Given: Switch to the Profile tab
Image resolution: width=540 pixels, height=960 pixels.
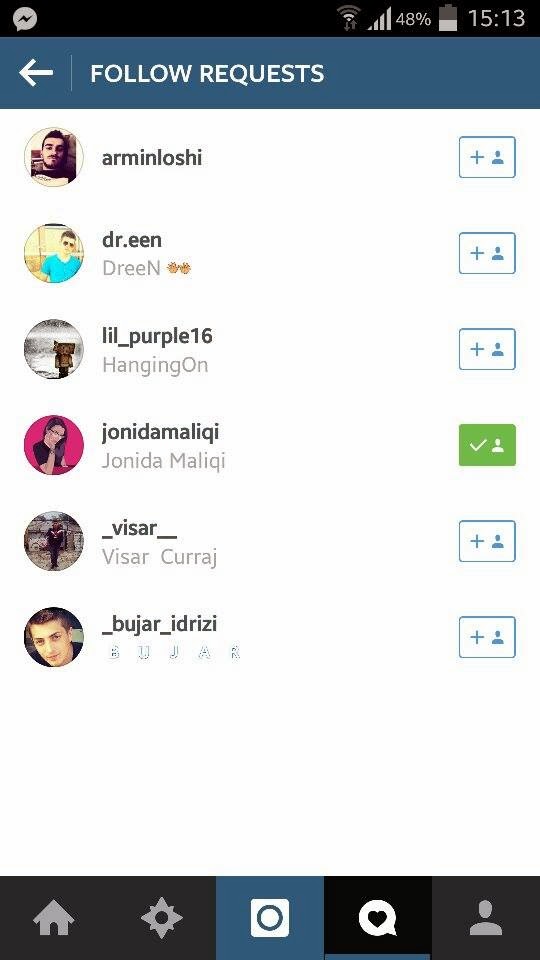Looking at the screenshot, I should pyautogui.click(x=486, y=918).
